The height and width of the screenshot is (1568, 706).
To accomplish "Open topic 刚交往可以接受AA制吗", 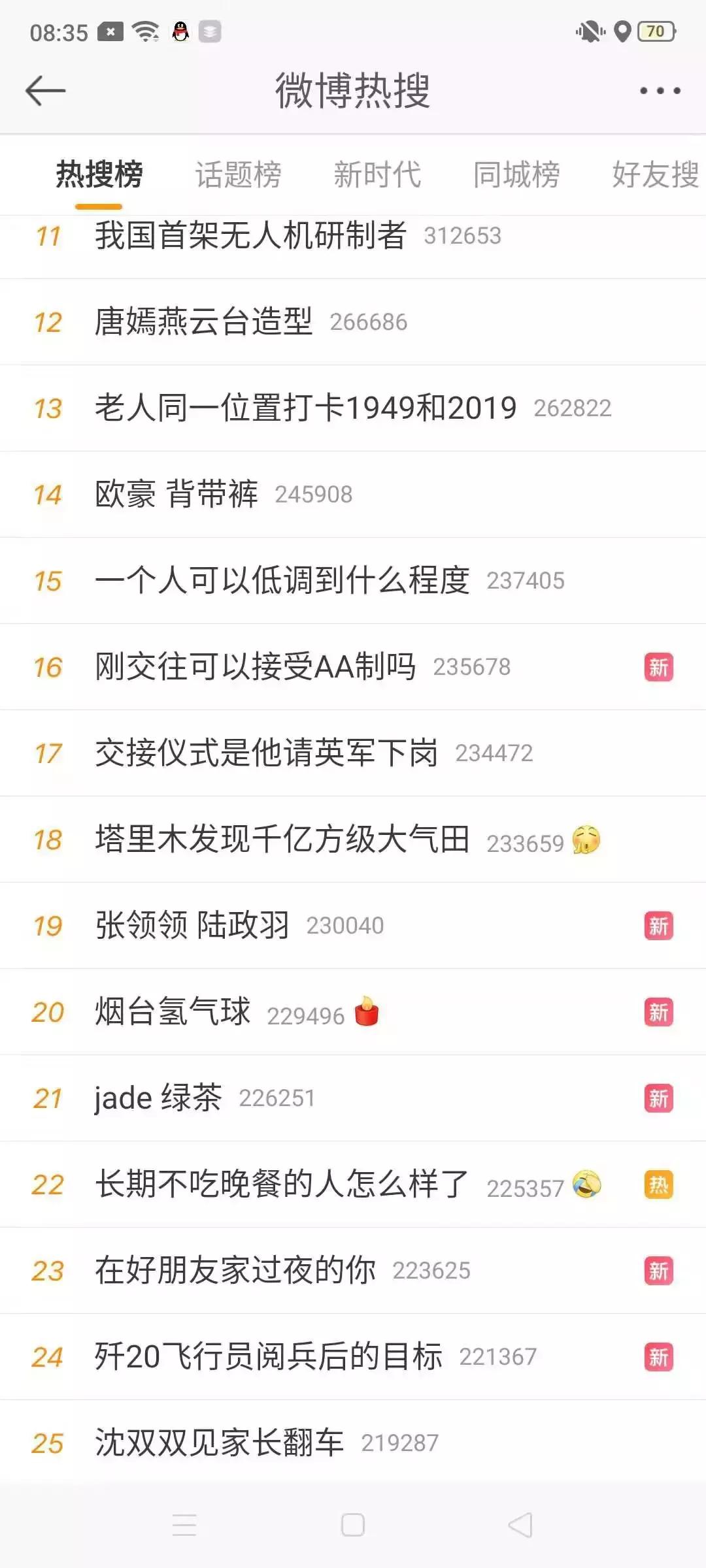I will (255, 666).
